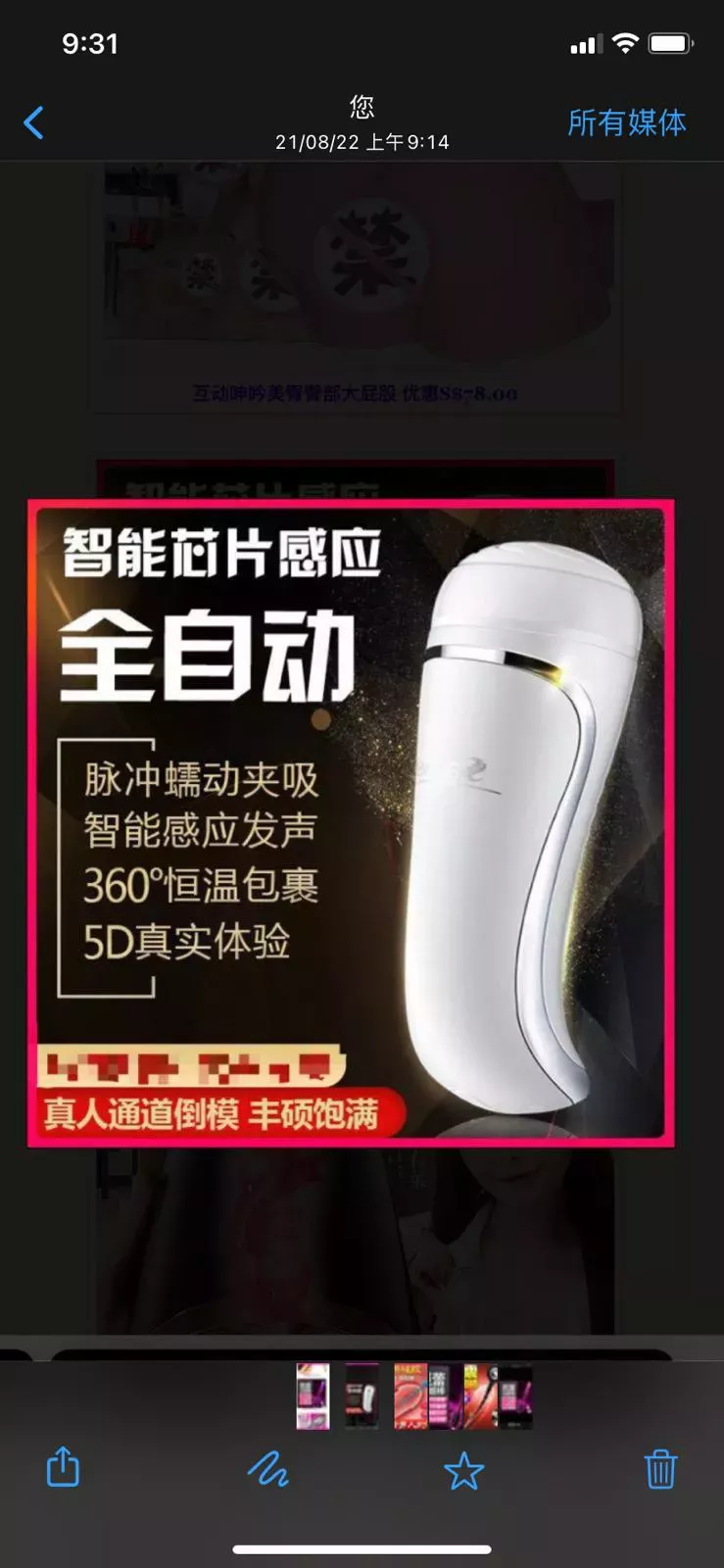Star this media item
Image resolution: width=724 pixels, height=1568 pixels.
coord(463,1470)
